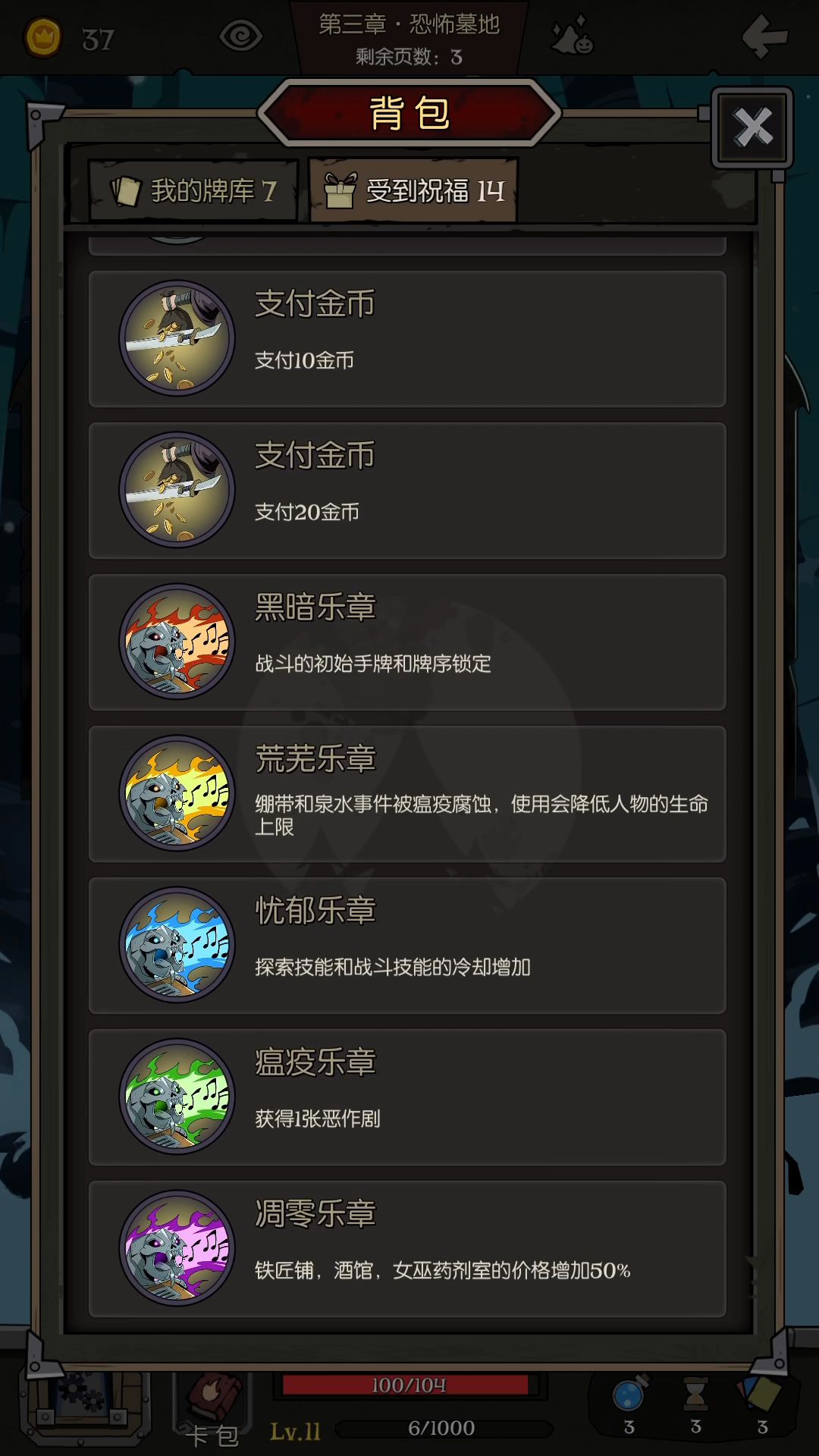View the 荒芜乐章 blessing details

coord(407,794)
